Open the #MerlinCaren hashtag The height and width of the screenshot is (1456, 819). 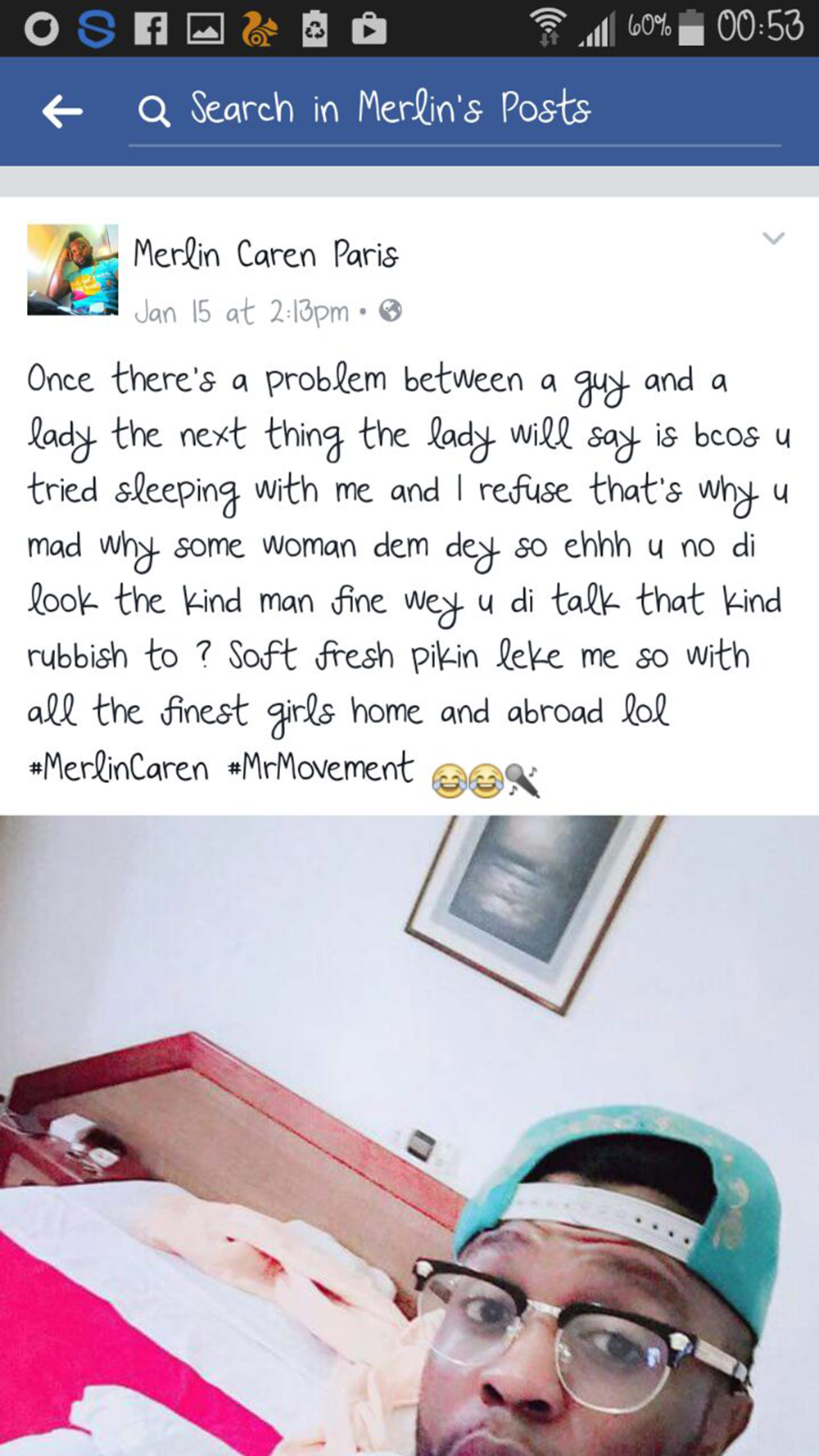119,768
